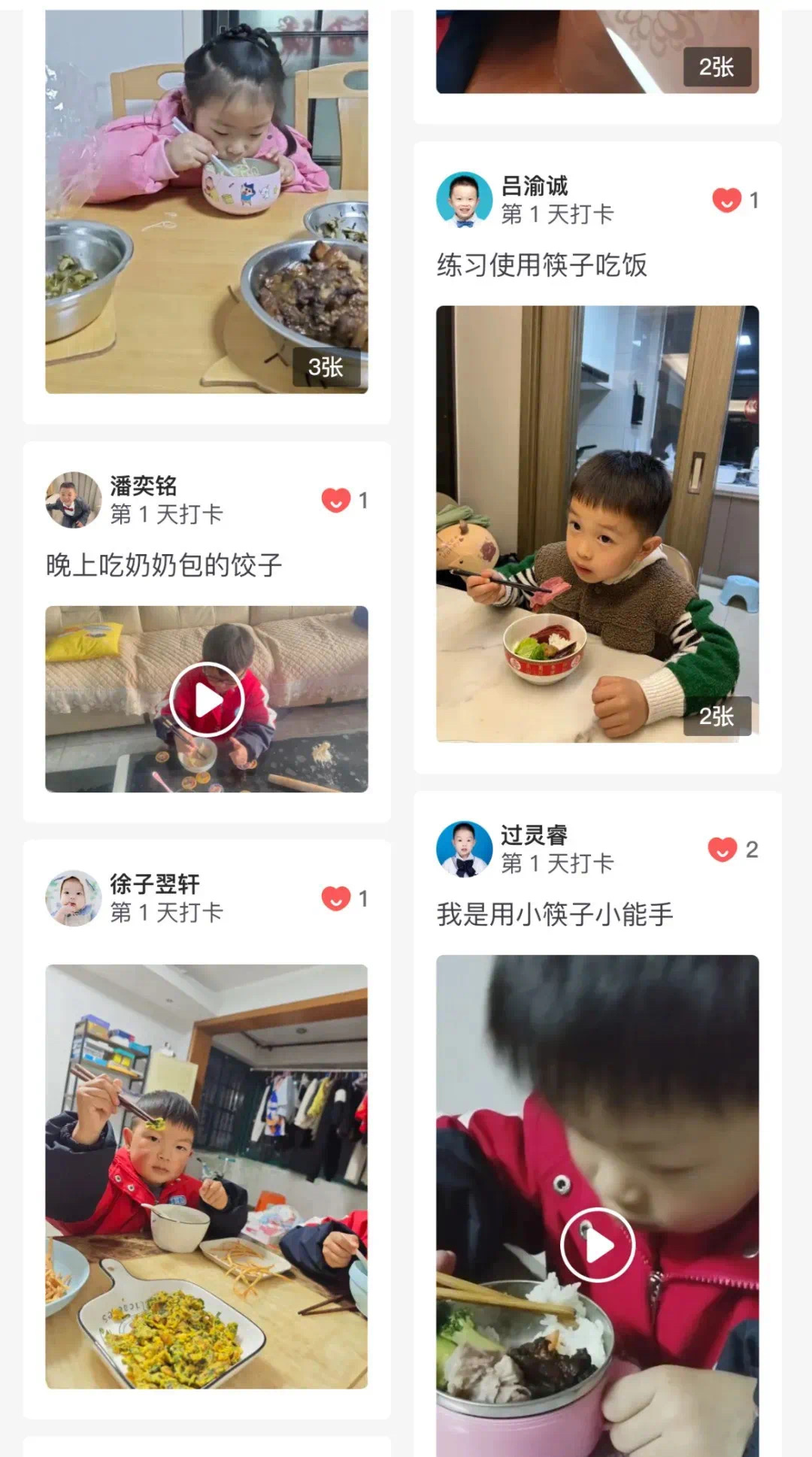
Task: View 吕渝诚's profile avatar
Action: pos(464,200)
